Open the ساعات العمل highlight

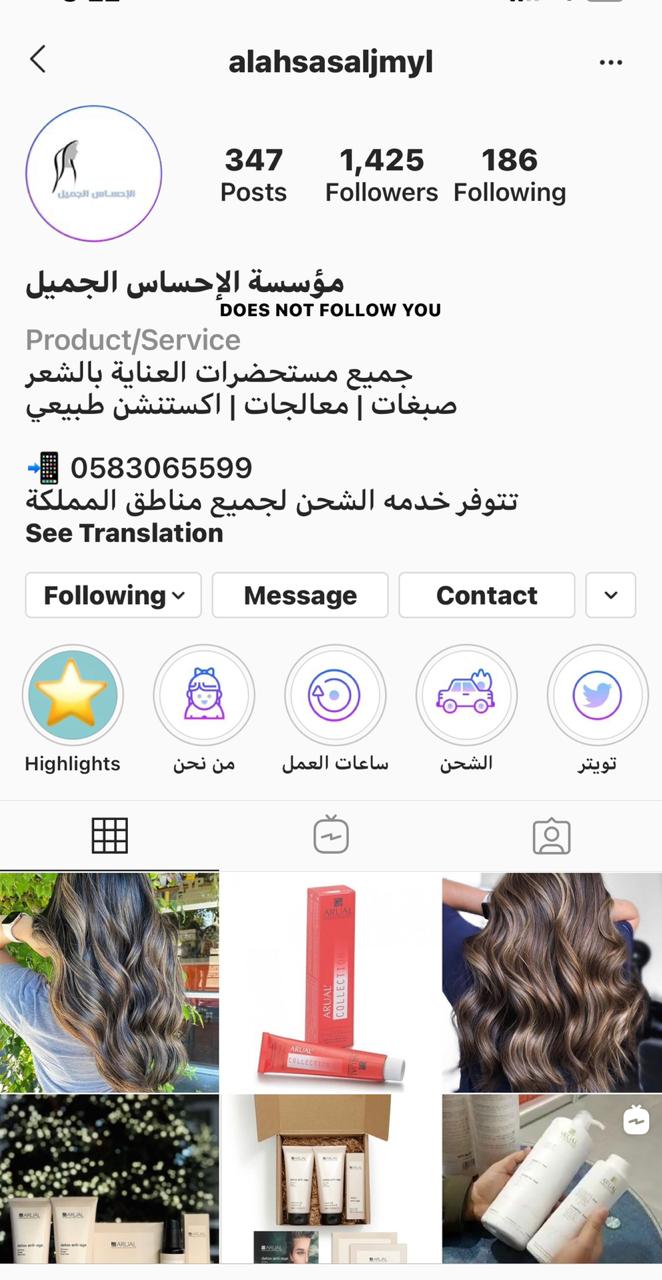pos(335,695)
